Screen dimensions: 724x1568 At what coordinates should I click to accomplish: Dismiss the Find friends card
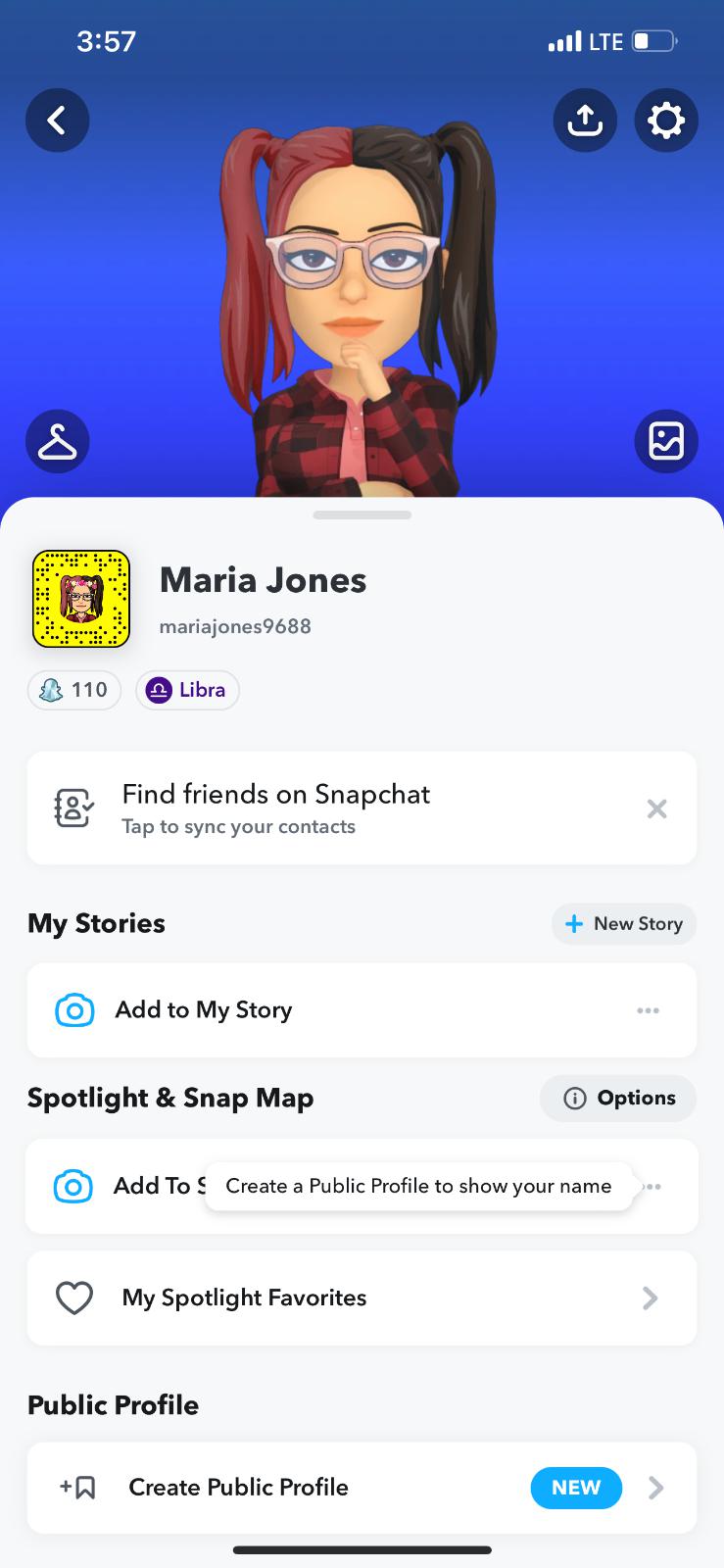[x=656, y=808]
